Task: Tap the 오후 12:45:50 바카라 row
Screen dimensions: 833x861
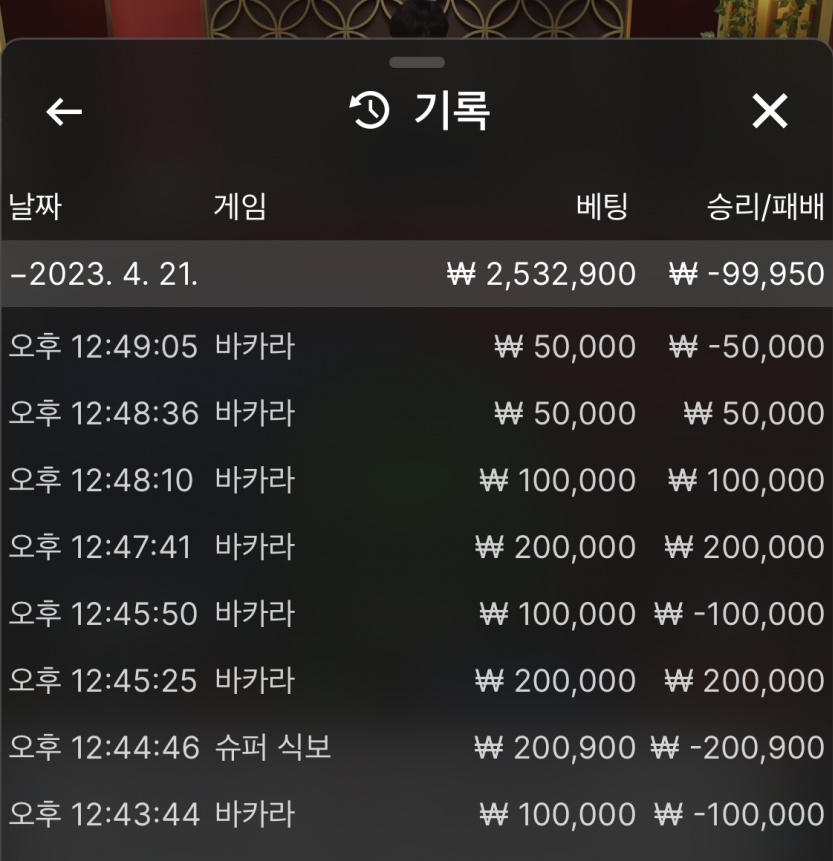Action: click(416, 614)
